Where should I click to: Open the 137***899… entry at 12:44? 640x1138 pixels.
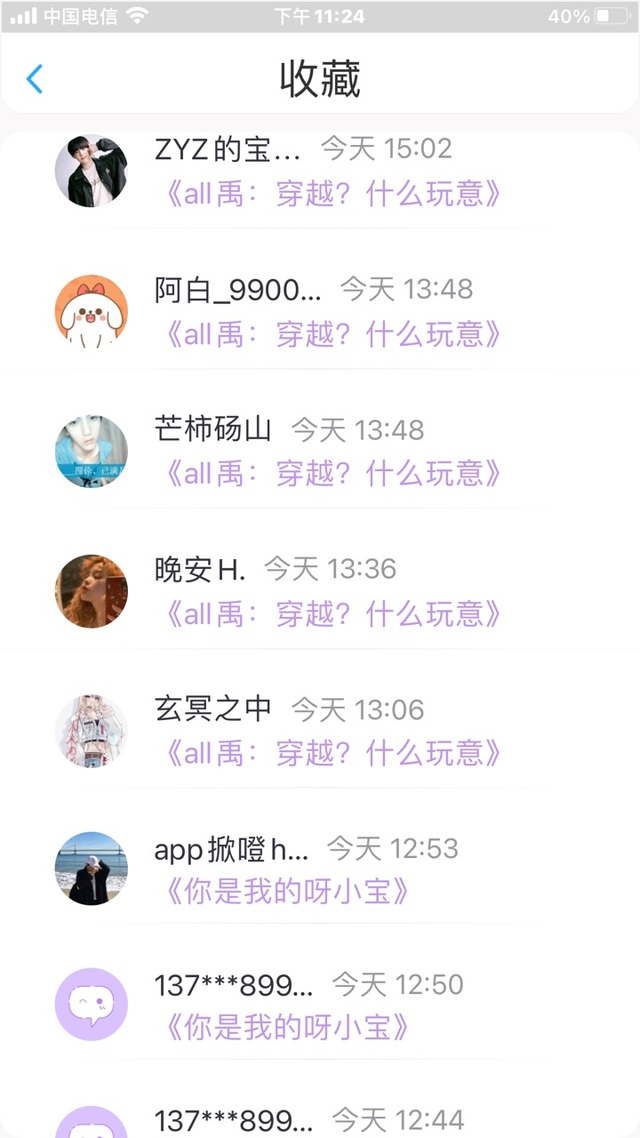pyautogui.click(x=330, y=1122)
